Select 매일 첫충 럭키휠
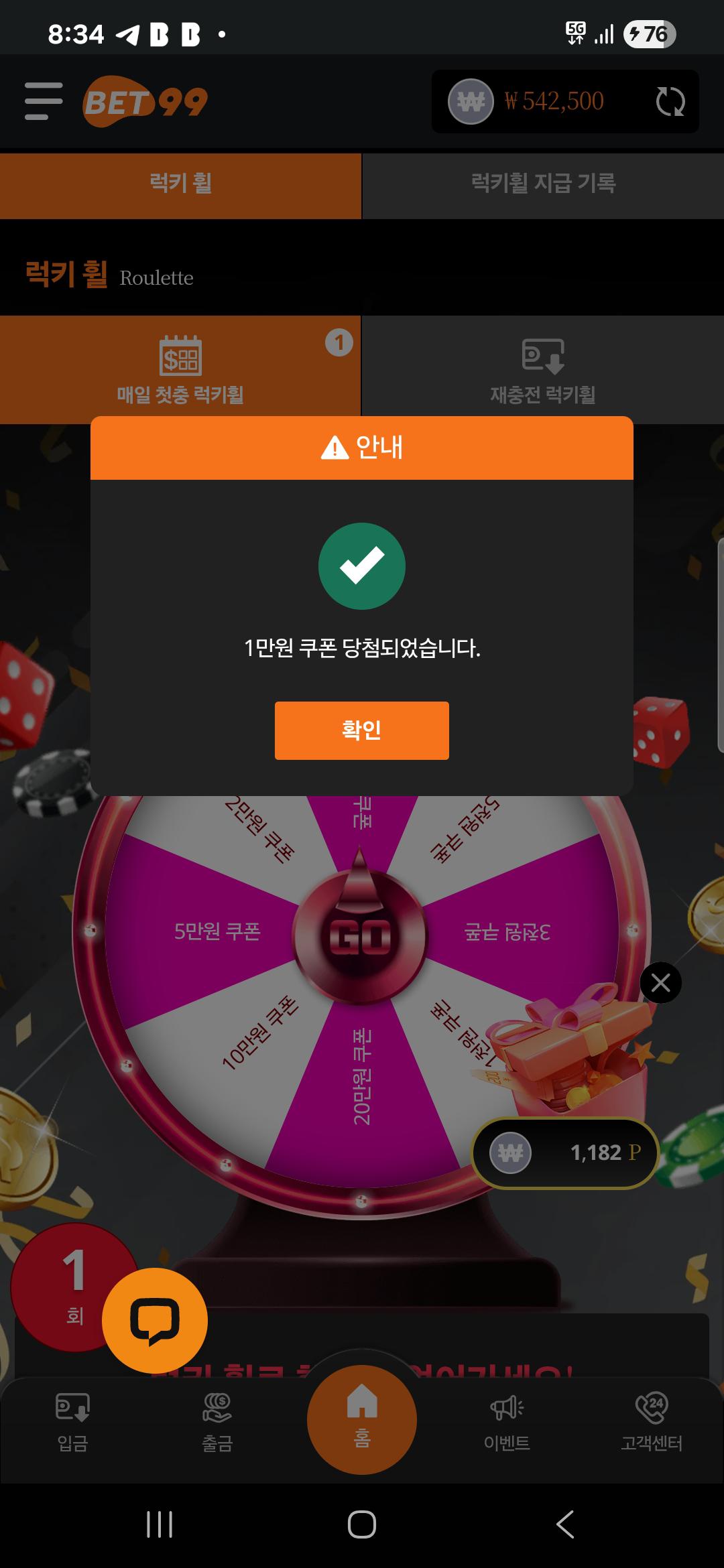This screenshot has height=1568, width=724. [180, 369]
